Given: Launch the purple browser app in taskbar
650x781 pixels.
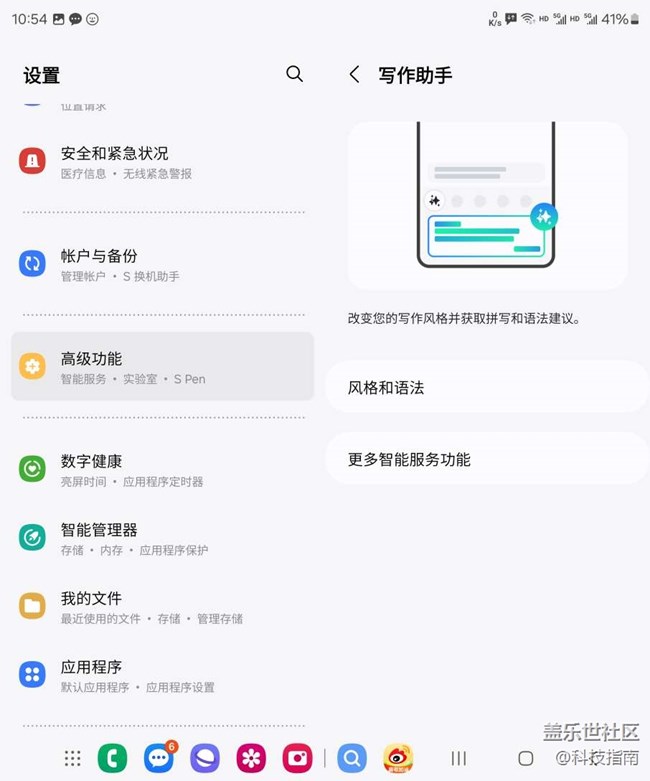Looking at the screenshot, I should click(205, 758).
